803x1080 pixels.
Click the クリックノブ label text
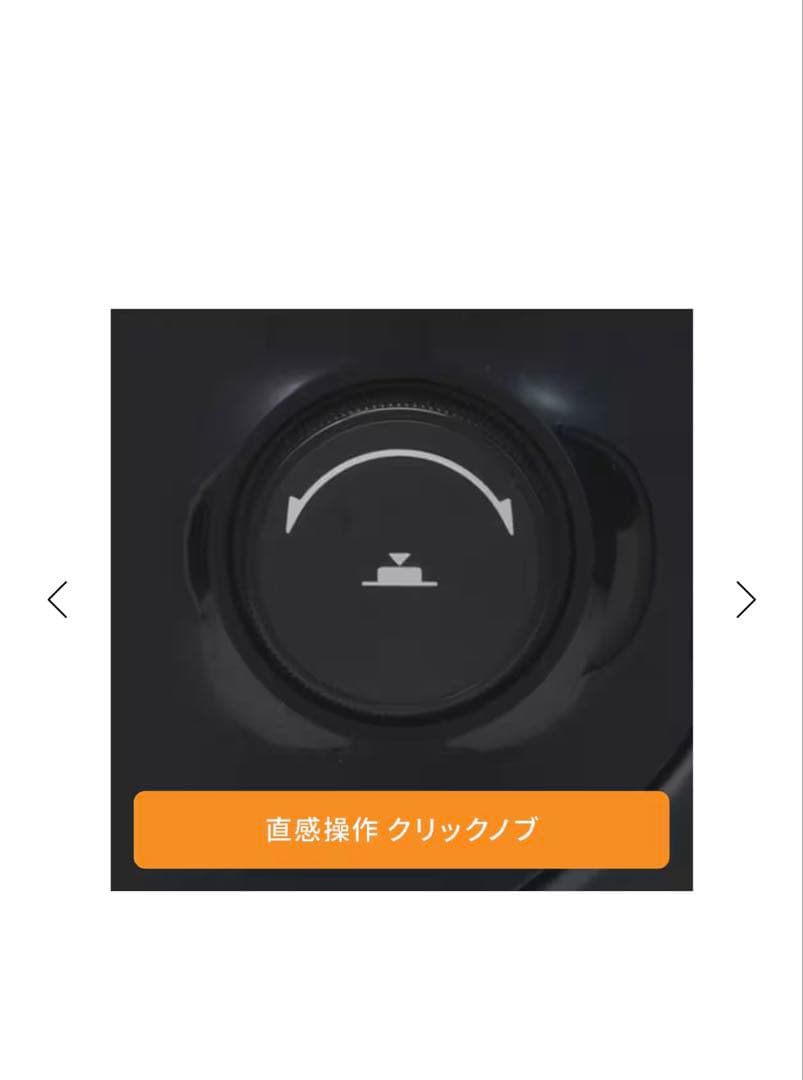(x=467, y=830)
